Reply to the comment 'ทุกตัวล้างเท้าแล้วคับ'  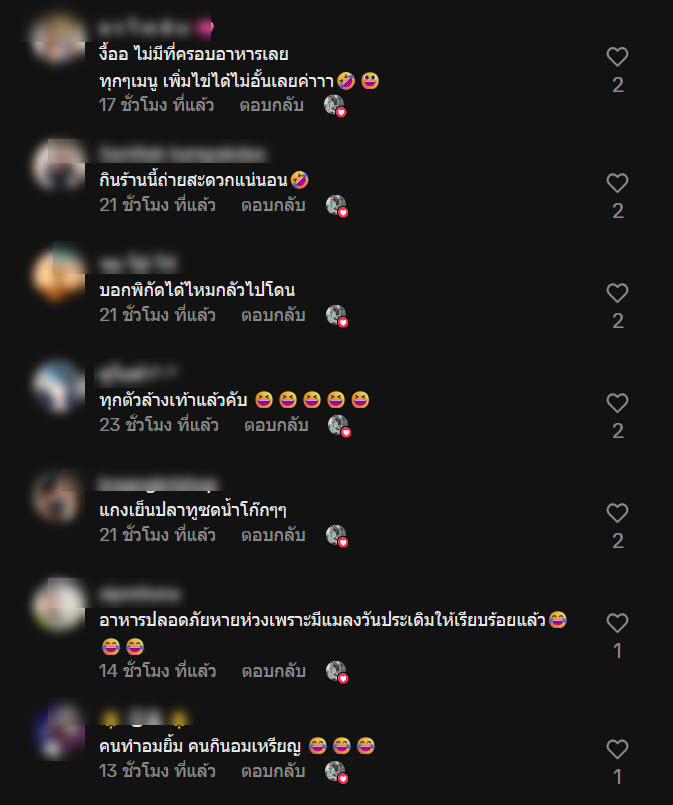point(276,425)
